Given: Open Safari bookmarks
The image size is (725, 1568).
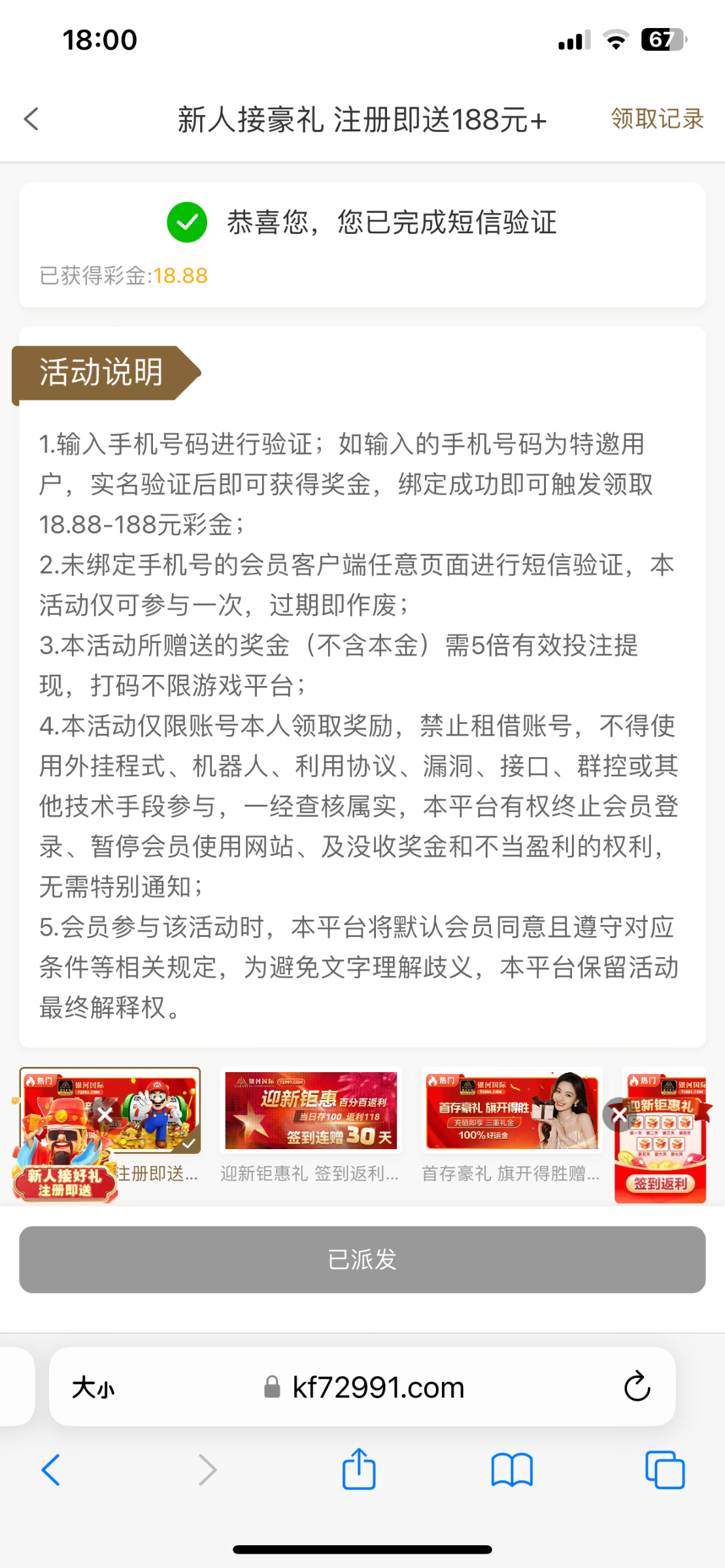Looking at the screenshot, I should 512,1470.
